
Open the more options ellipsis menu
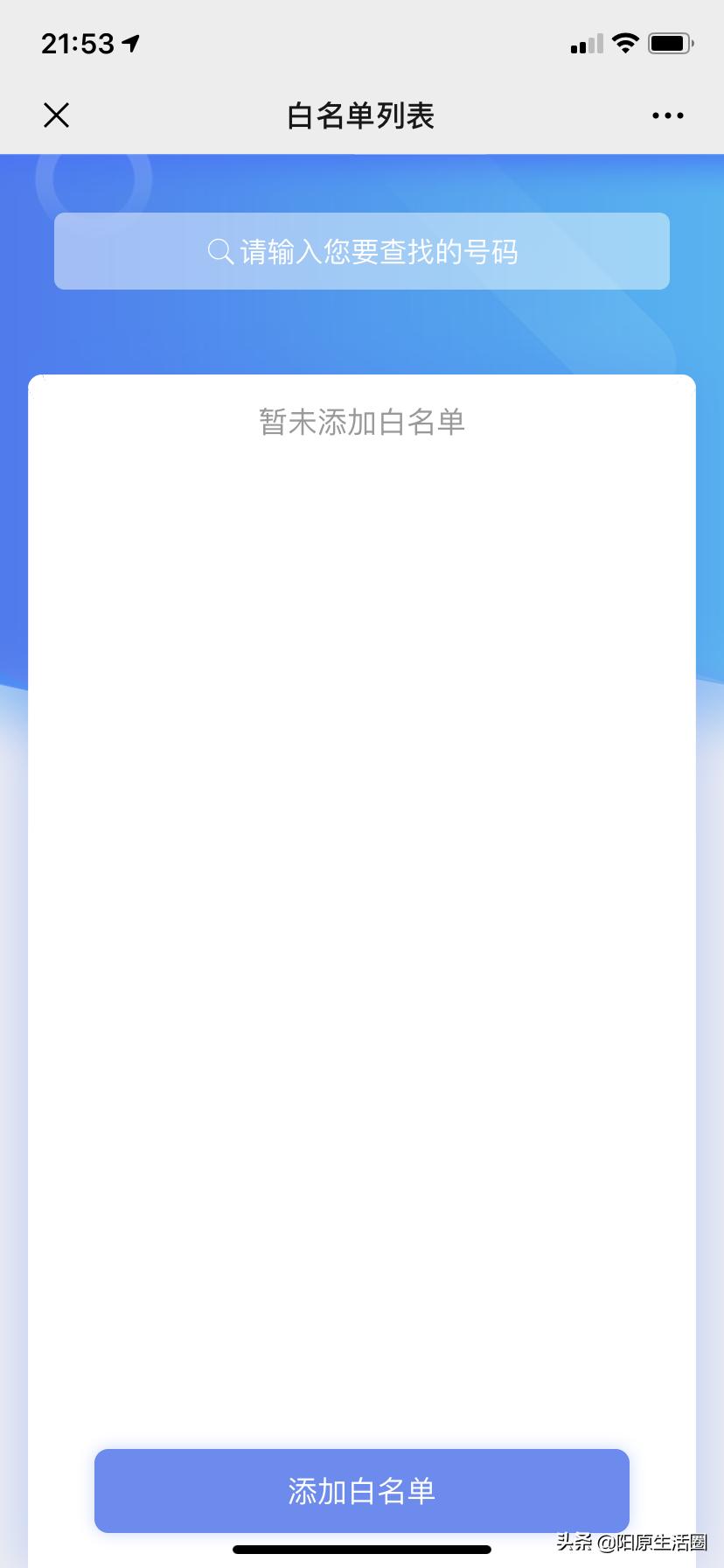pos(667,115)
